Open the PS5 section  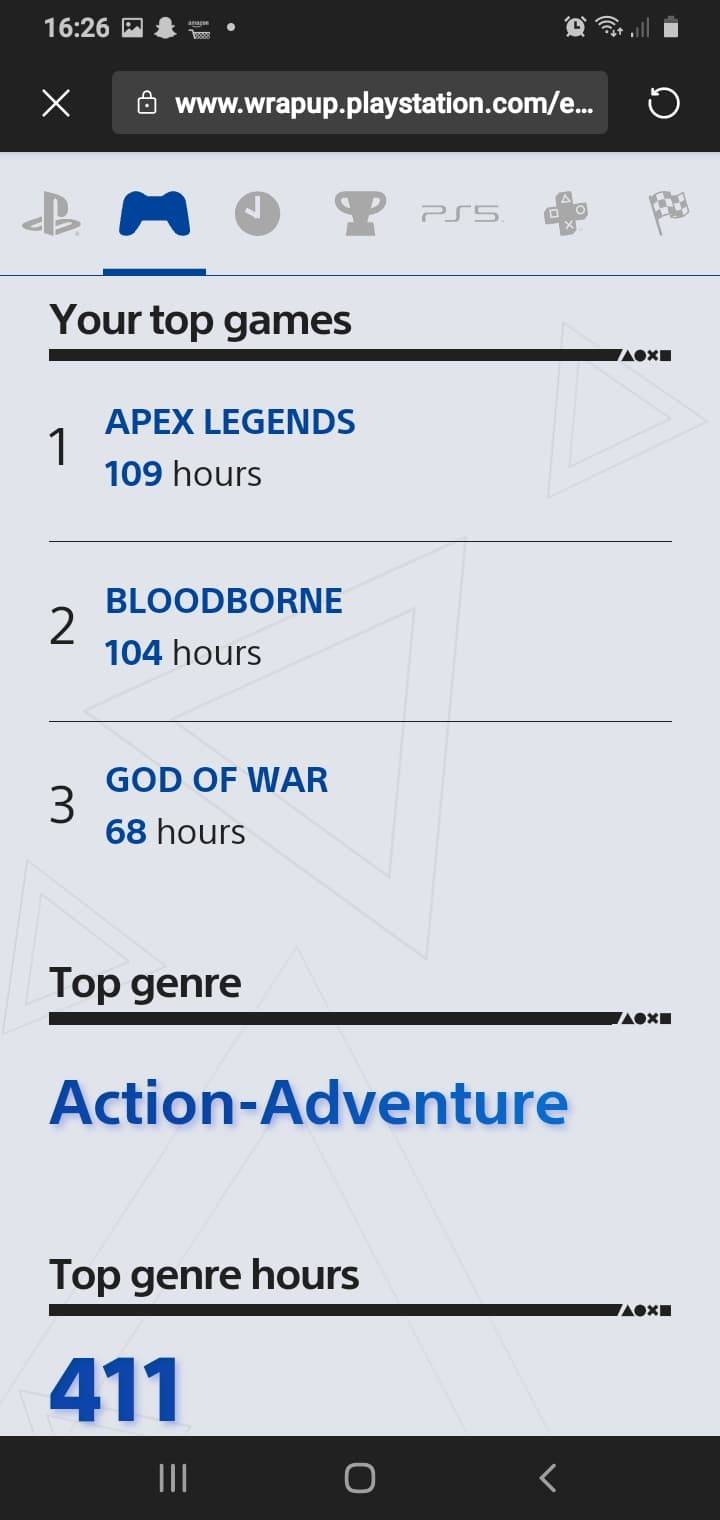[x=461, y=212]
